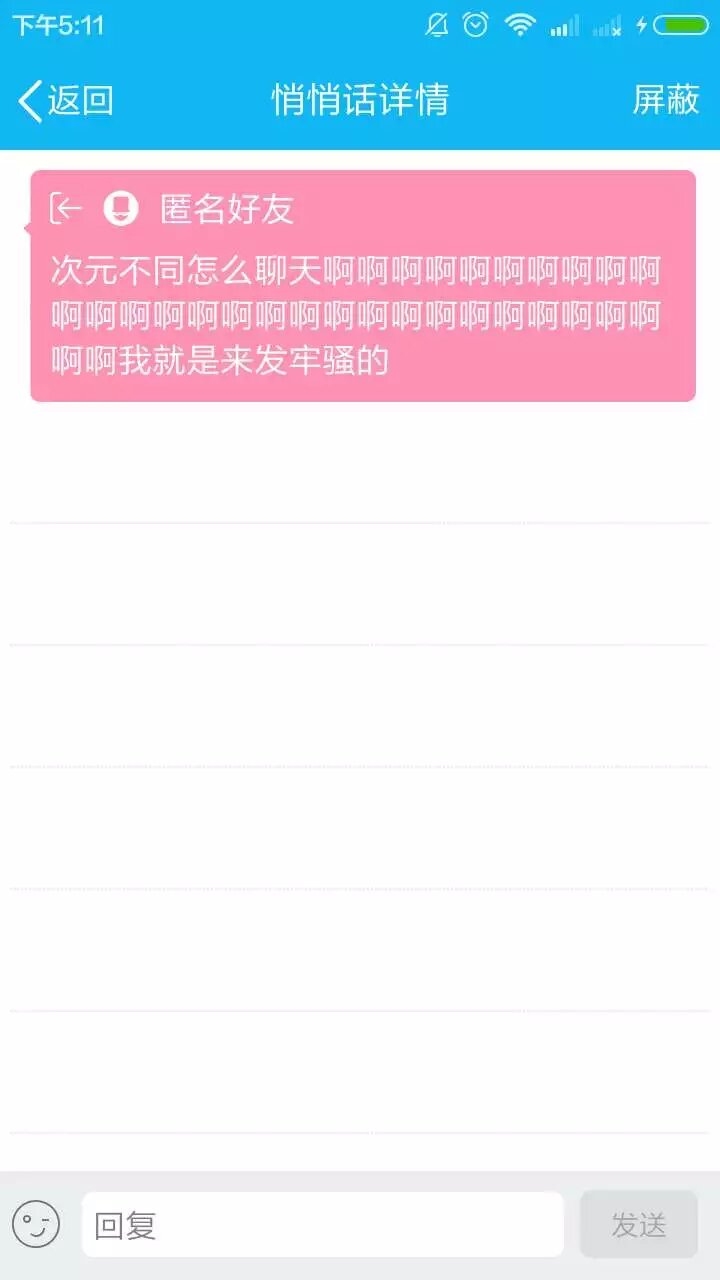
Task: Open the emoji picker smiley icon
Action: click(x=36, y=1224)
